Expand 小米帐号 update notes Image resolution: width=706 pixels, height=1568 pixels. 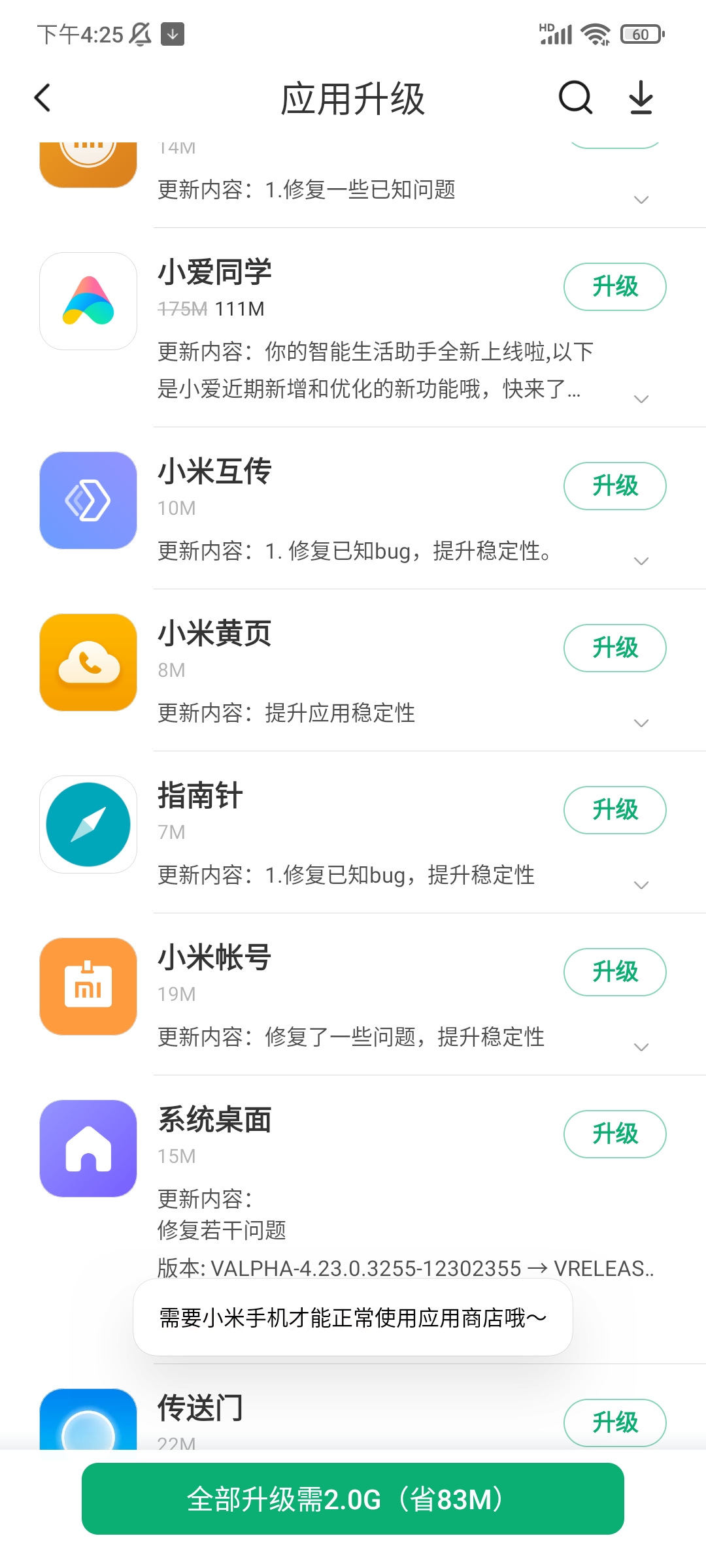[x=641, y=1047]
